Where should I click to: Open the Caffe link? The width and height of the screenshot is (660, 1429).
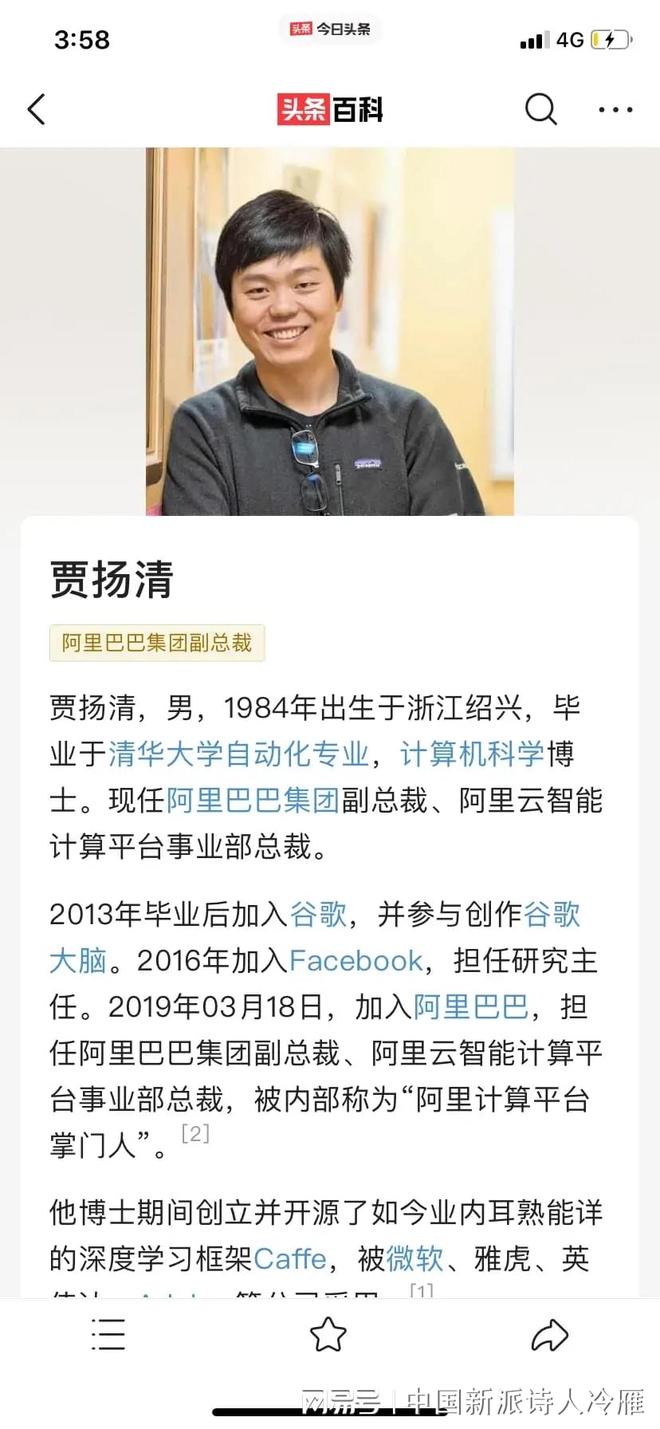(x=291, y=1258)
